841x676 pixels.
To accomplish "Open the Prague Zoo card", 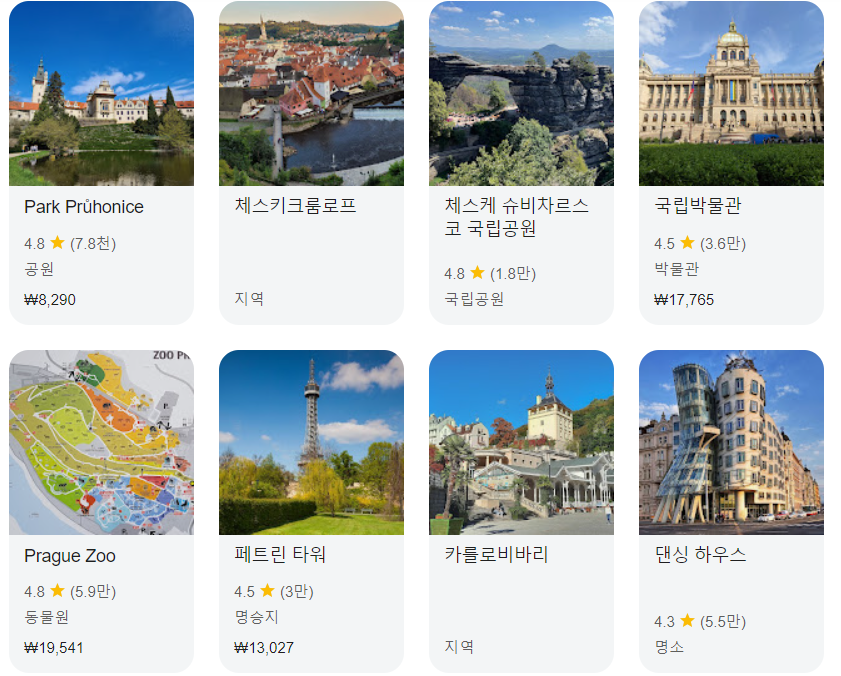I will pos(101,511).
